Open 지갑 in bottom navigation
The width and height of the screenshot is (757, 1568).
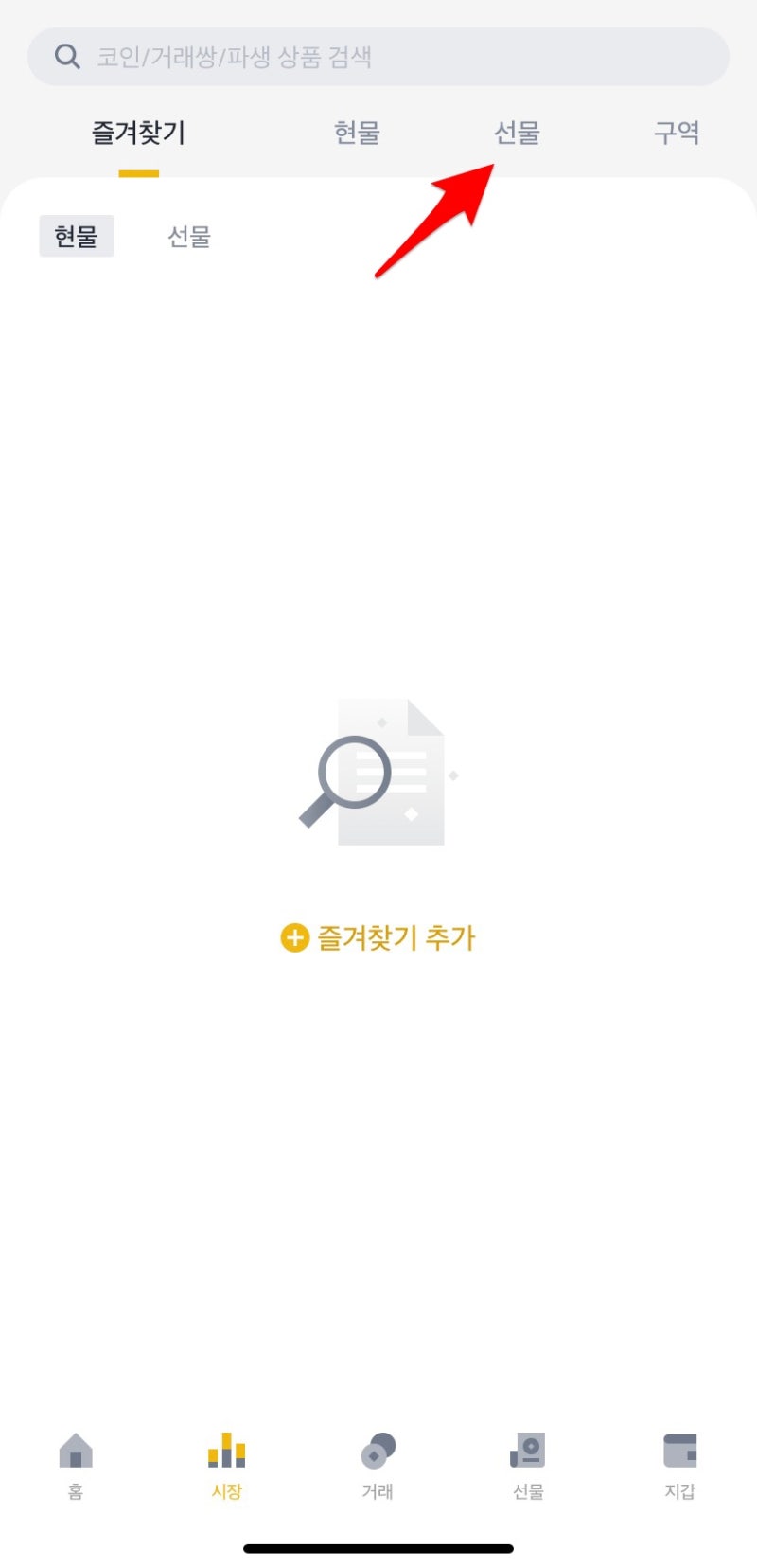(679, 1466)
